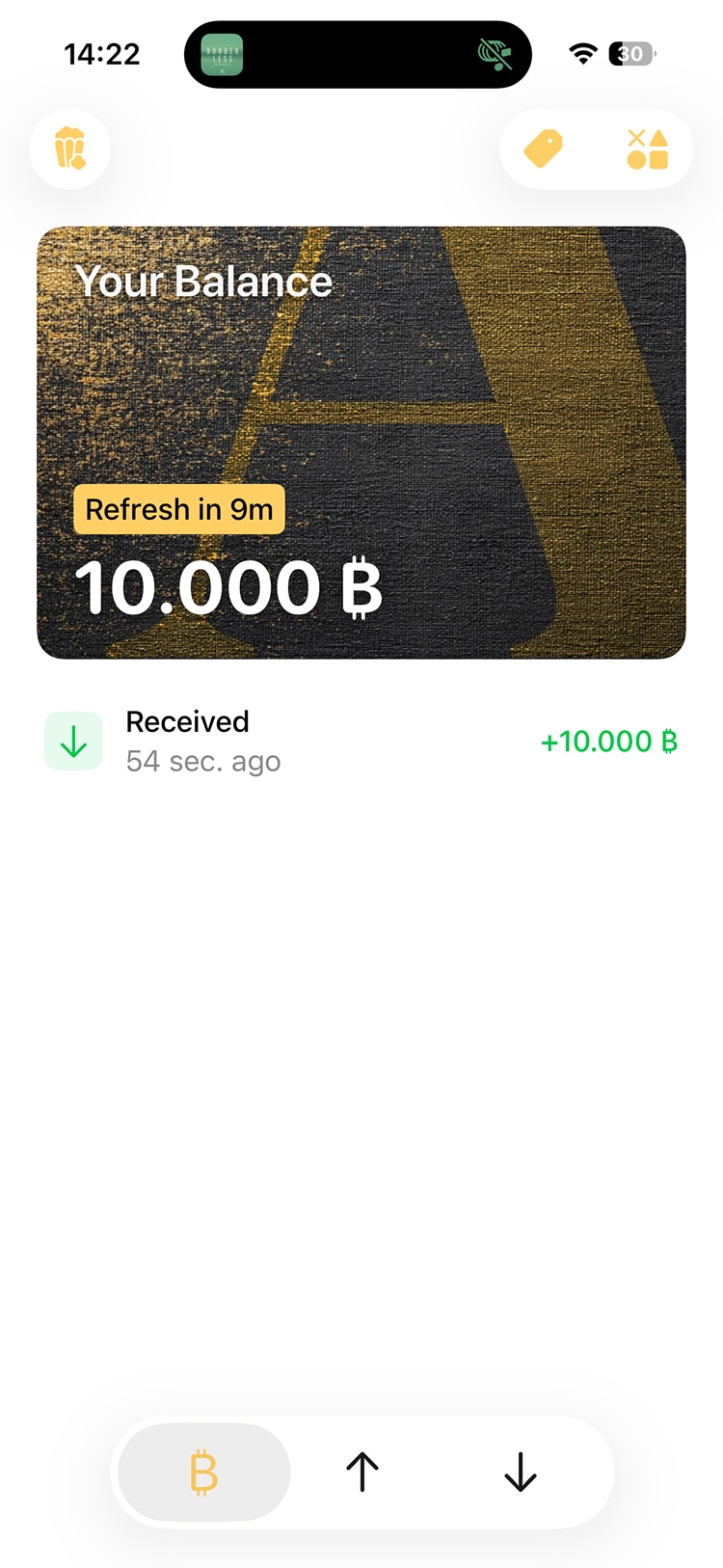This screenshot has height=1568, width=723.
Task: Tap the Refresh in 9m badge
Action: (179, 509)
